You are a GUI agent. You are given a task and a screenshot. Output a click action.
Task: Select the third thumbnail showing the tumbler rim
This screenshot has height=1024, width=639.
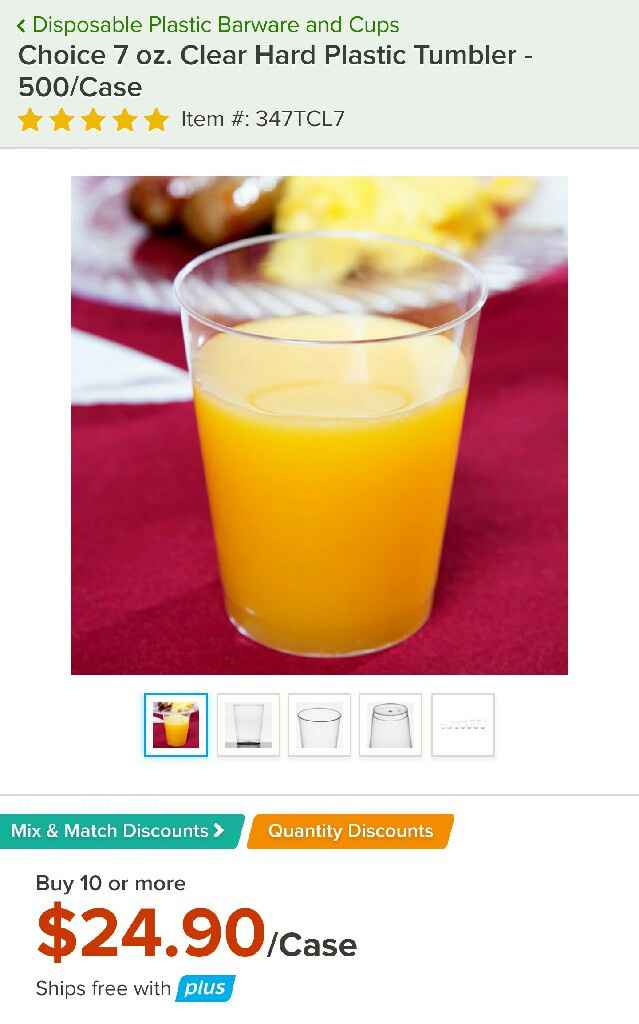click(319, 725)
